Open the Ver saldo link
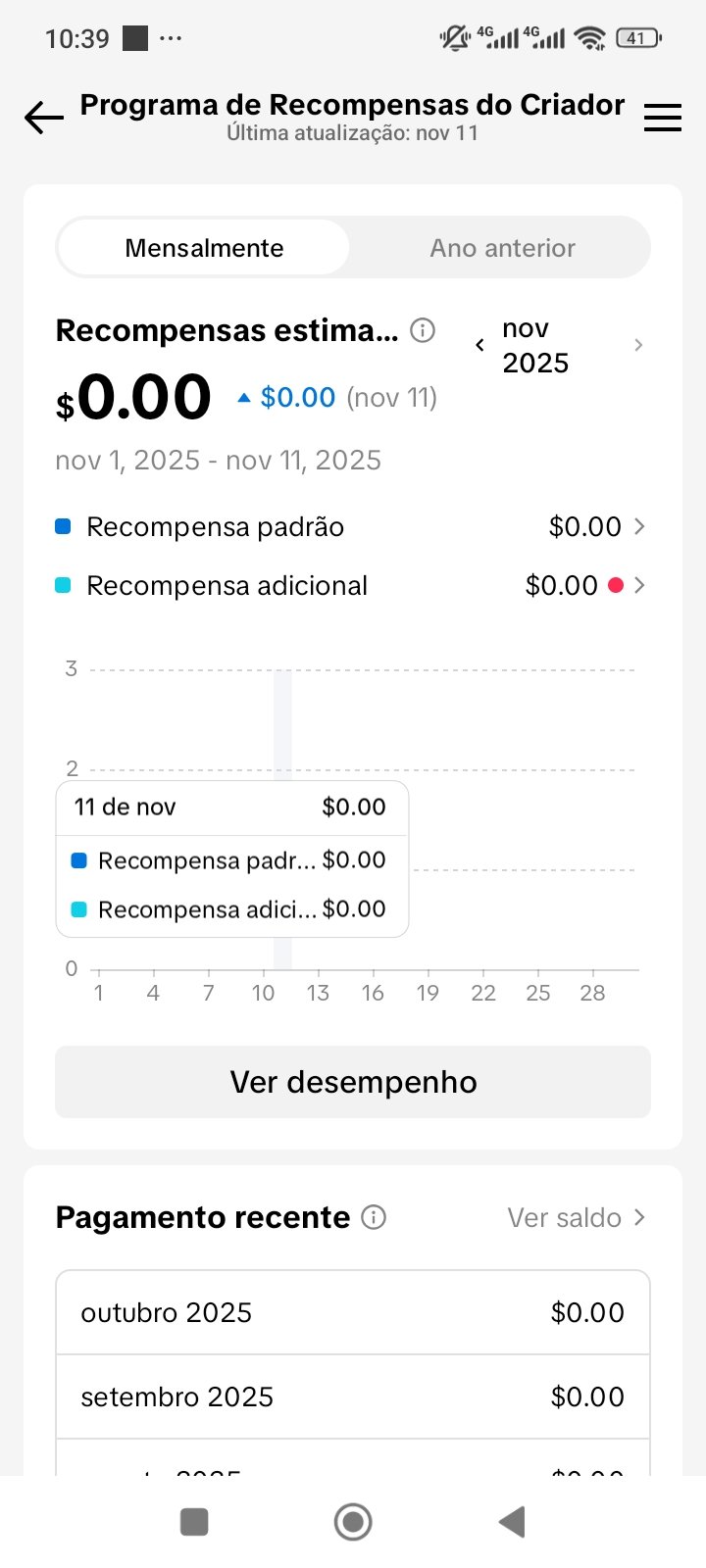Screen dimensions: 706x1568 (x=576, y=1218)
